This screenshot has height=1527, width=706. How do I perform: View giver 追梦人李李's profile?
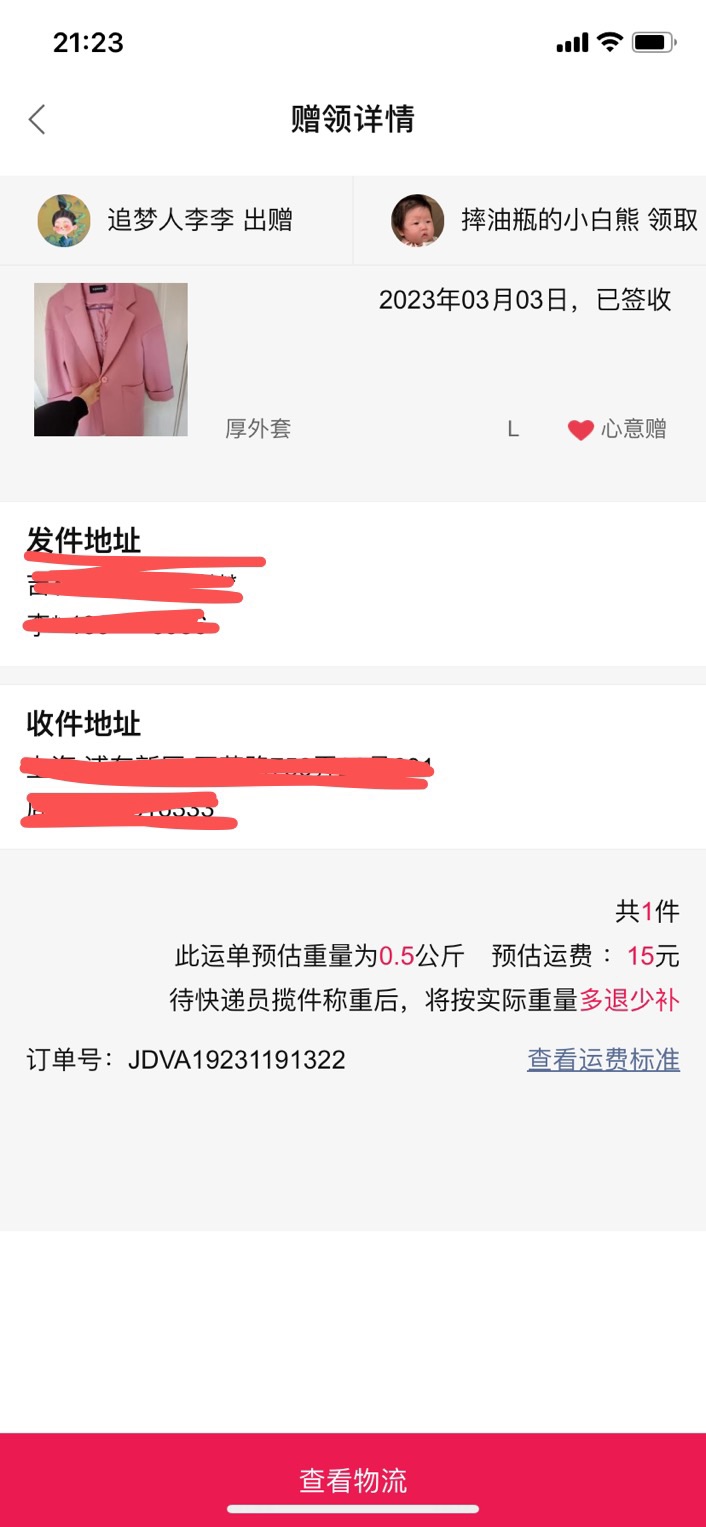(x=64, y=220)
